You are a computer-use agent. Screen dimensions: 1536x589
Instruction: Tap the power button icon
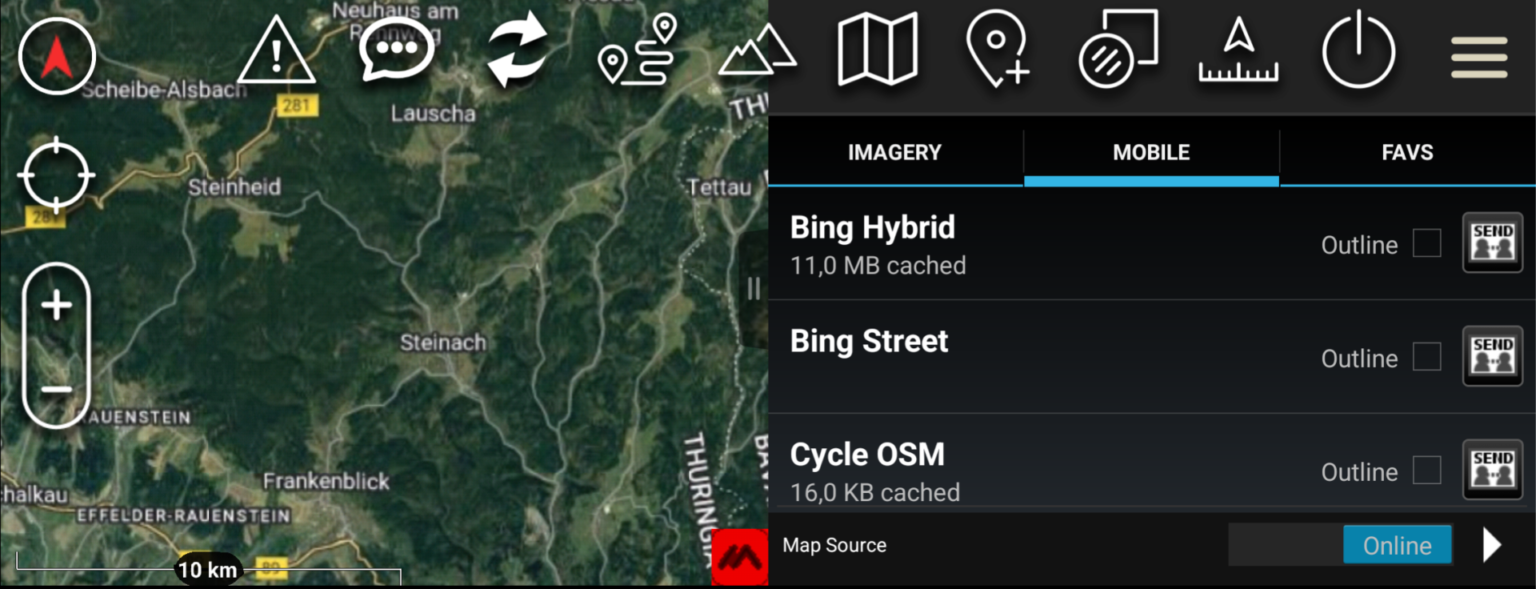click(x=1358, y=50)
